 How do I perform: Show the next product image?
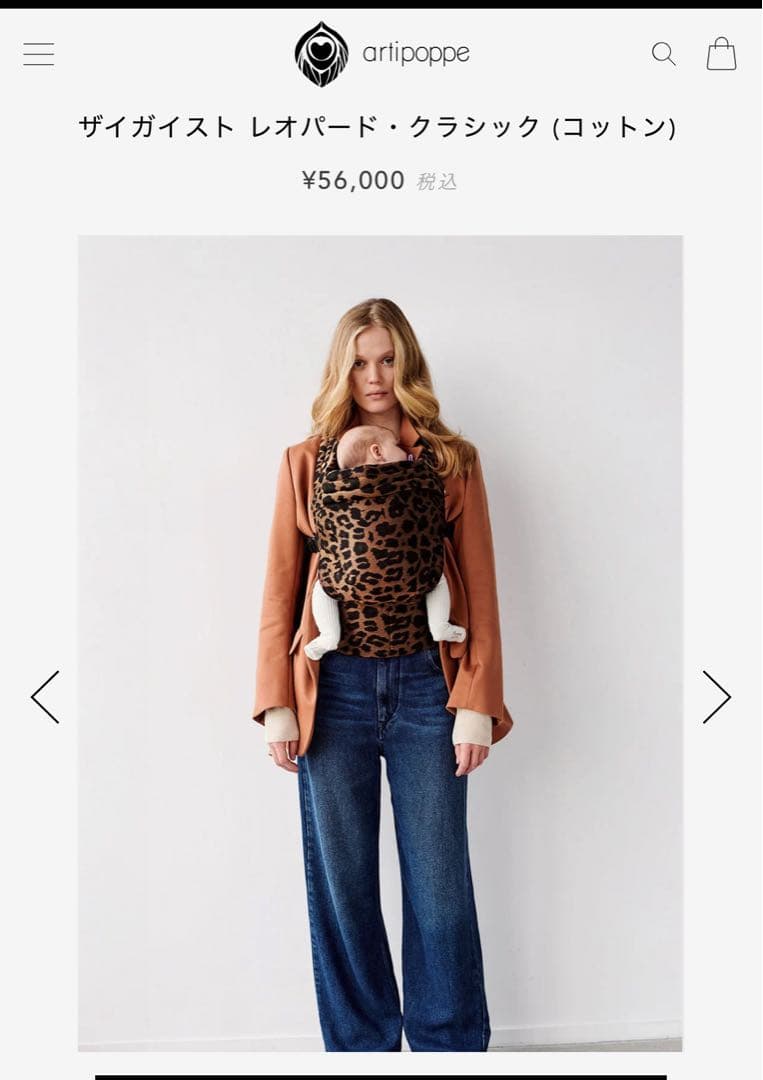click(x=716, y=697)
